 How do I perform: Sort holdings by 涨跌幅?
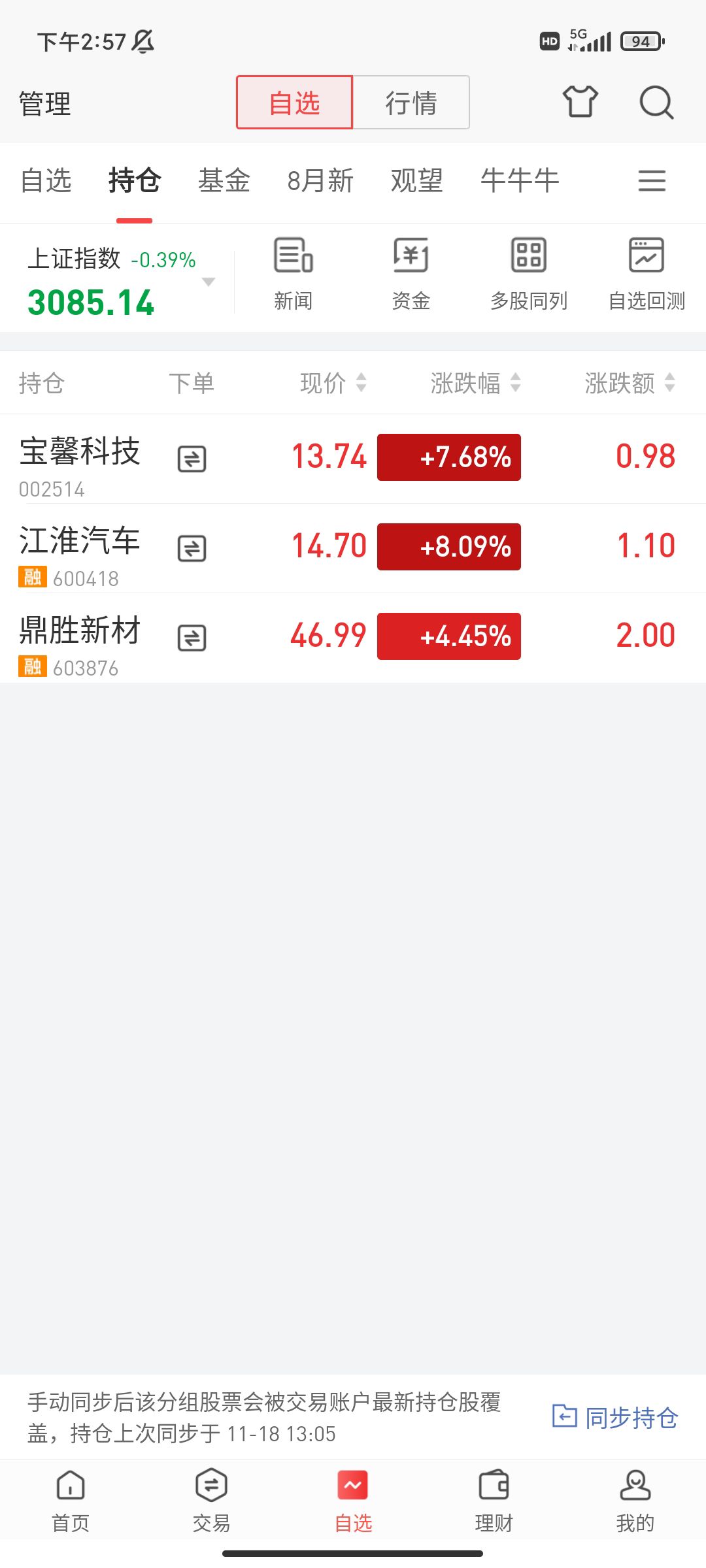(475, 383)
